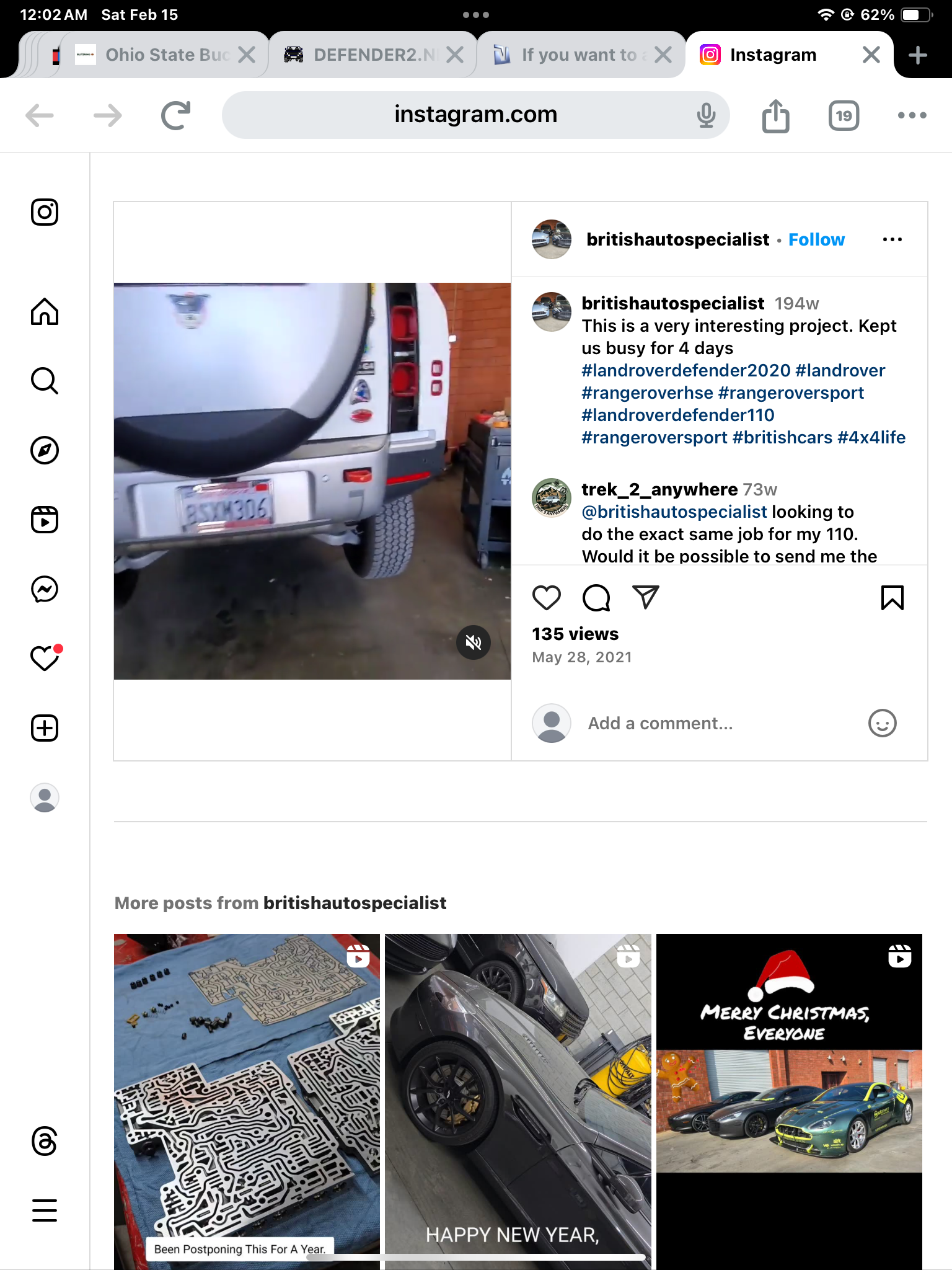Open the emoji picker for comments
Screen dimensions: 952x1270
[882, 723]
